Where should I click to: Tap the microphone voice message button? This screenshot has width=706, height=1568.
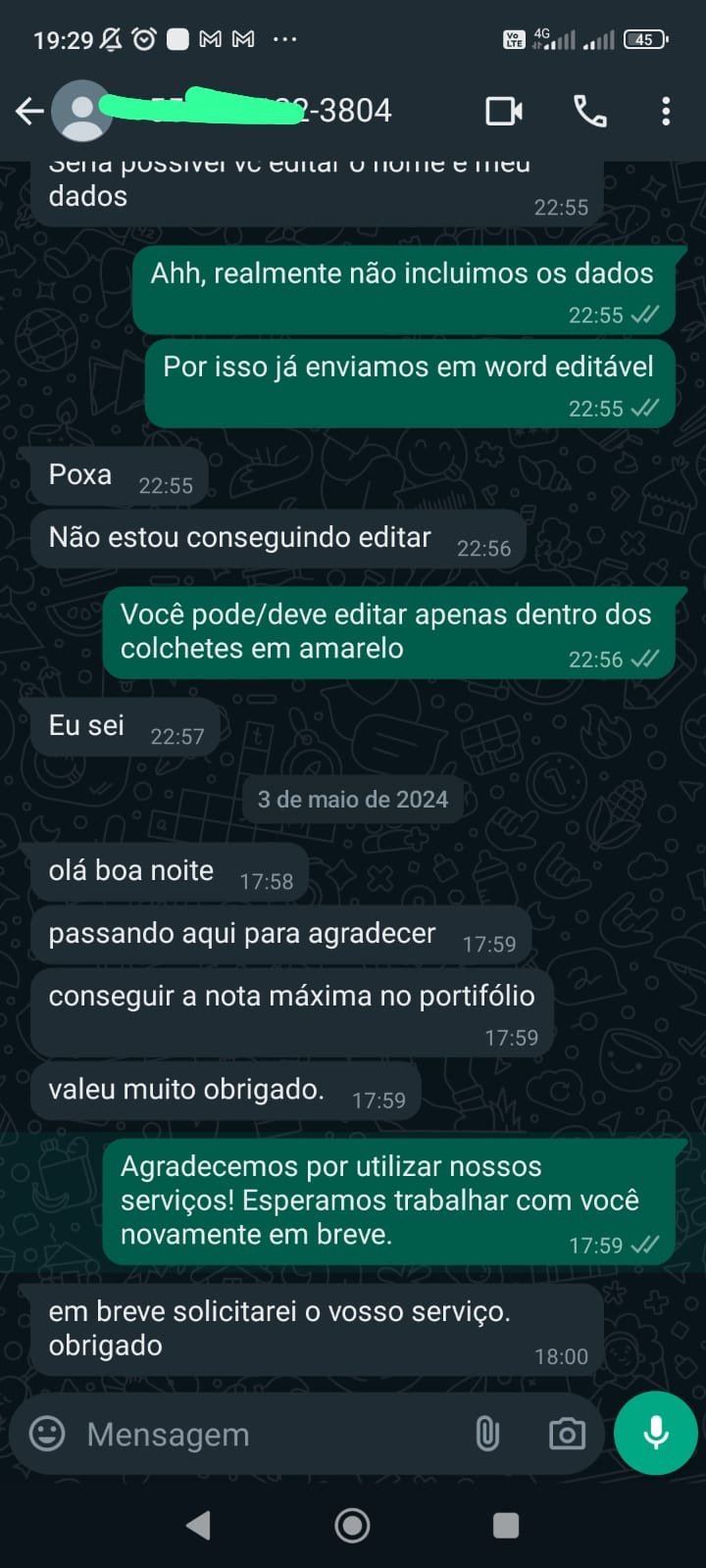click(655, 1433)
